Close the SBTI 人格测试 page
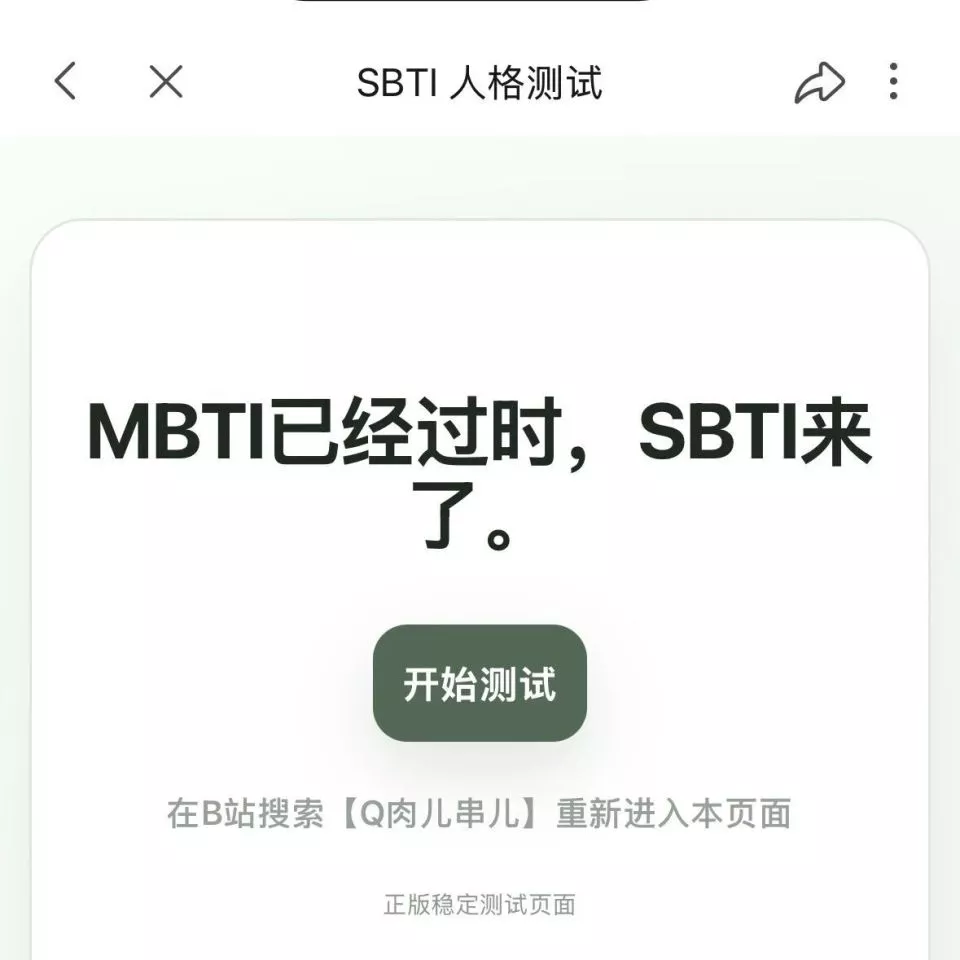Screen dimensions: 960x960 [x=166, y=82]
